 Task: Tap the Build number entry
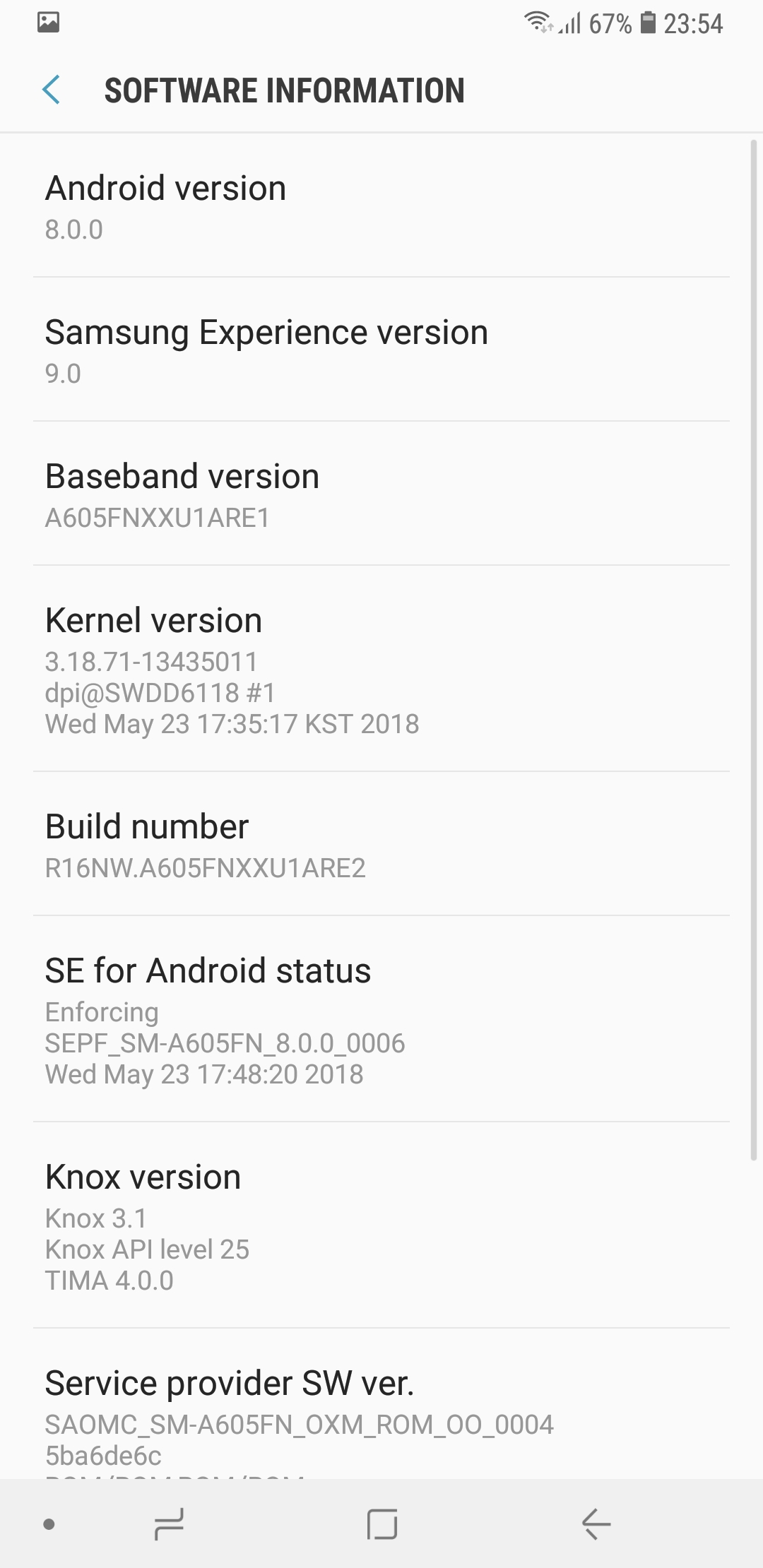click(x=381, y=844)
